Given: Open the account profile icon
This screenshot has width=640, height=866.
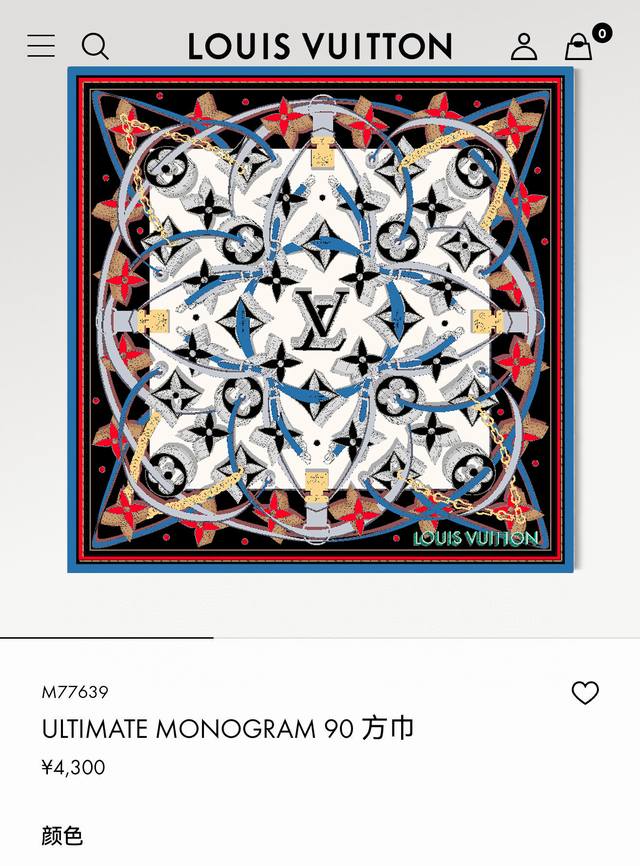Looking at the screenshot, I should click(524, 46).
